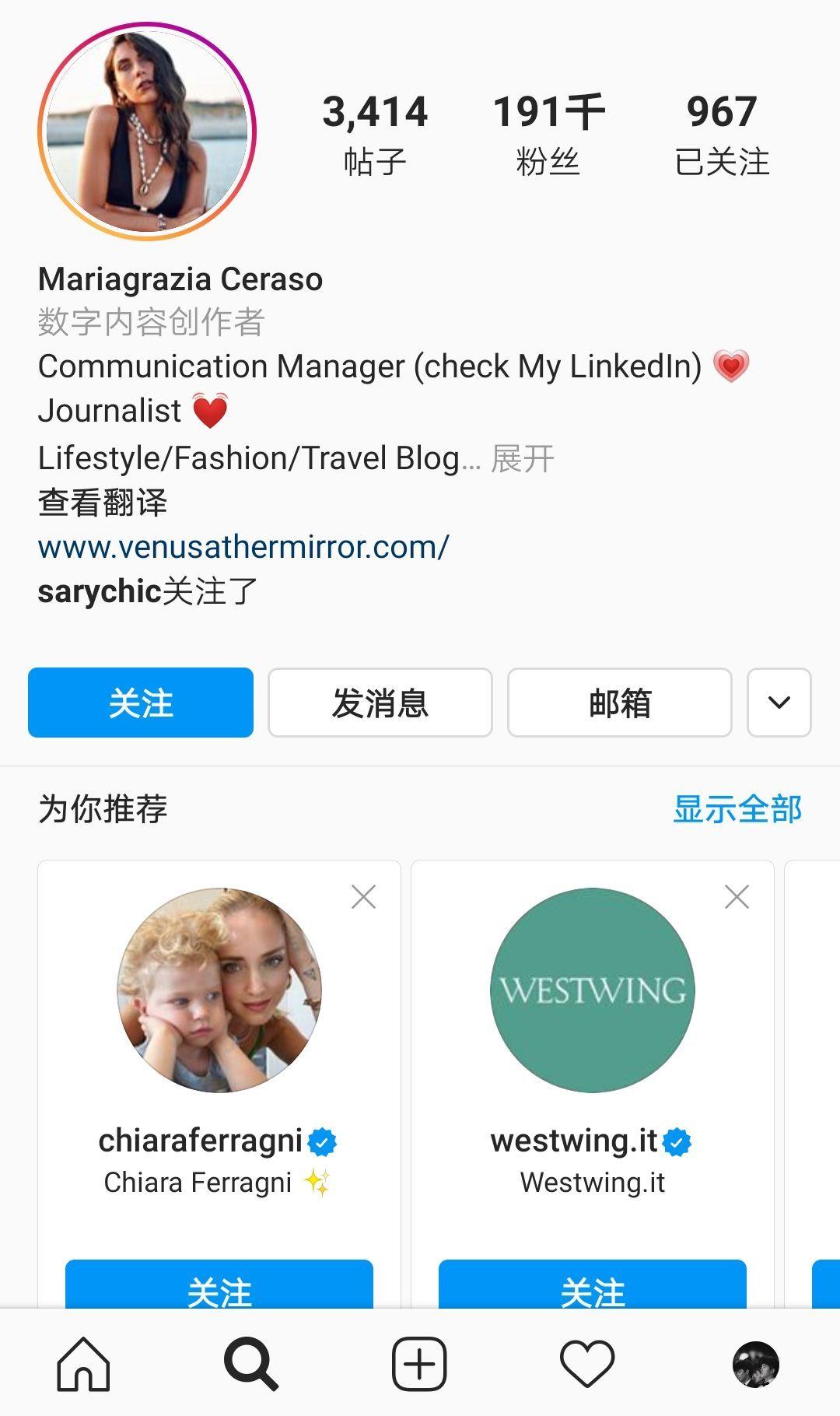Image resolution: width=840 pixels, height=1416 pixels.
Task: Expand the bio with 展开
Action: [523, 459]
